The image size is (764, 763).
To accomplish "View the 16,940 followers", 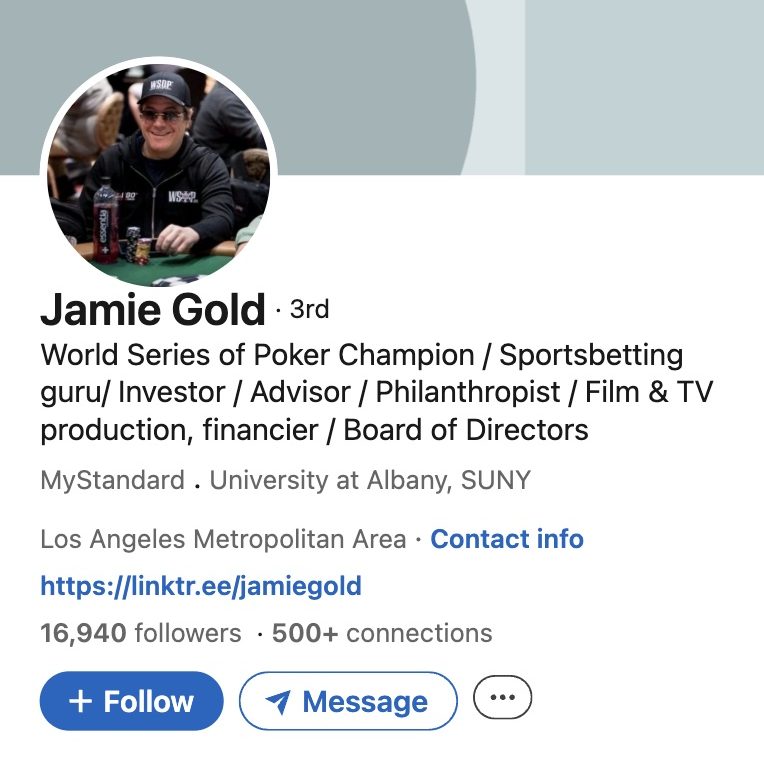I will click(x=140, y=633).
